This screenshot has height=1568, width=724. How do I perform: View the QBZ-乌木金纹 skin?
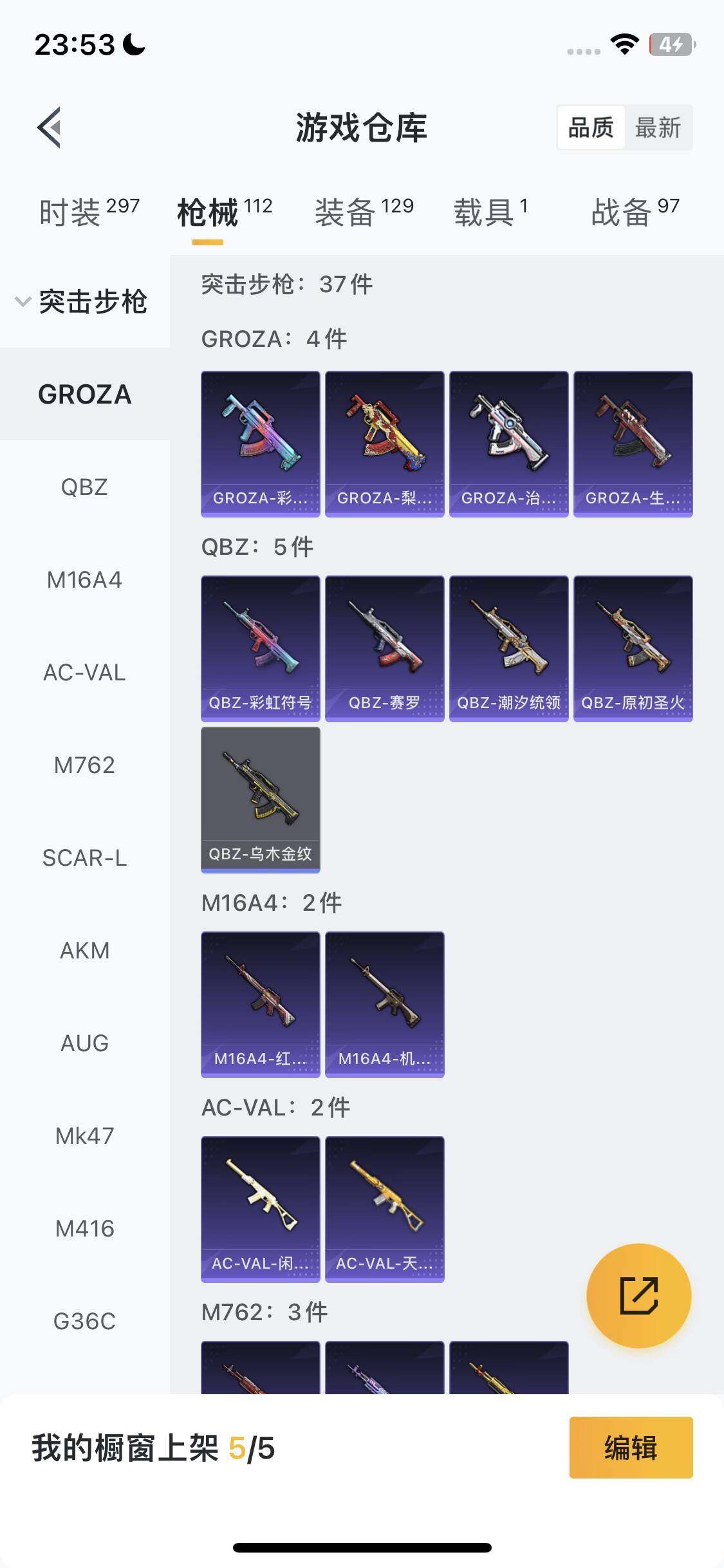tap(261, 799)
